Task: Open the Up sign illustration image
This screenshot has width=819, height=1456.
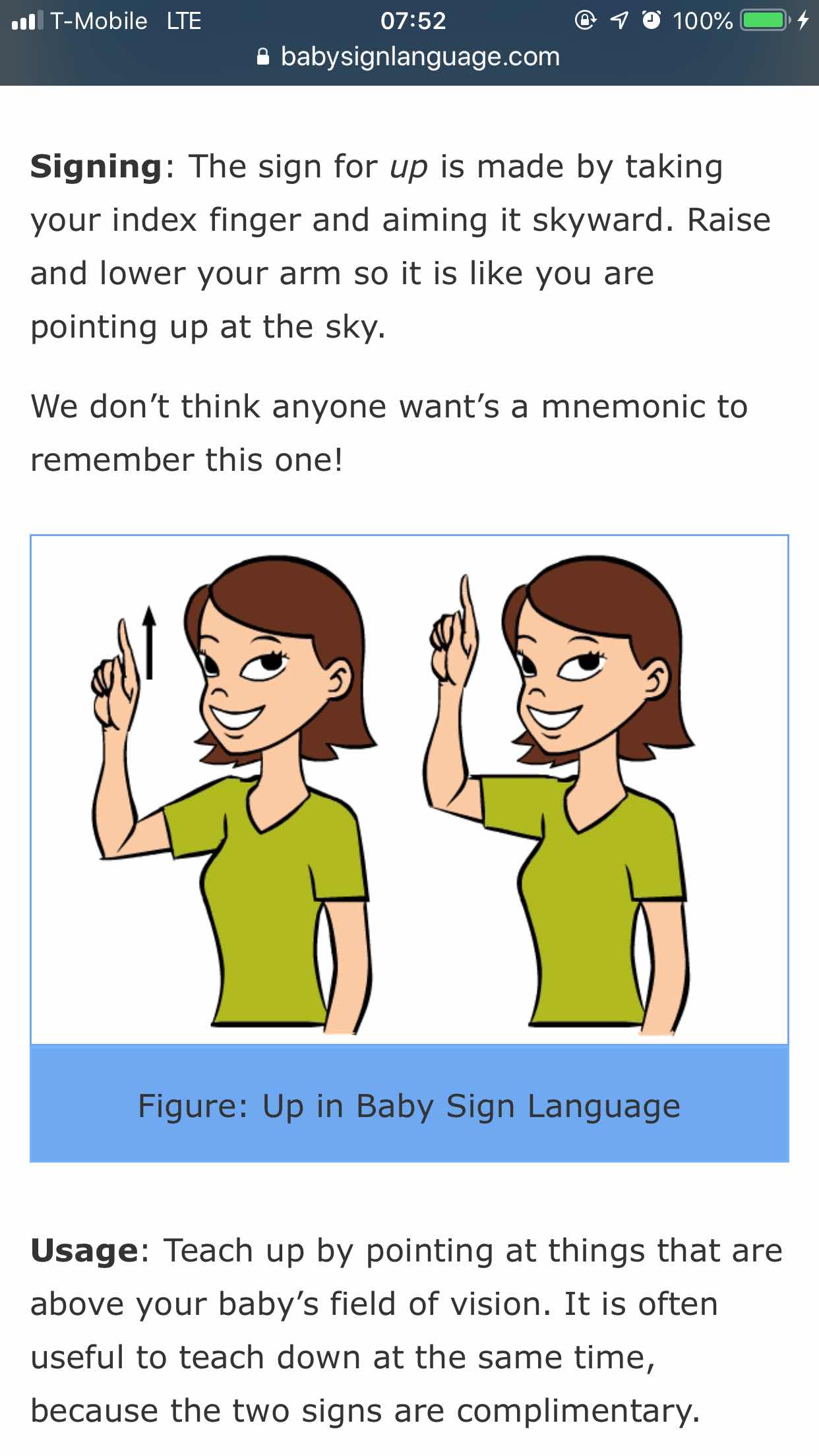Action: click(x=409, y=790)
